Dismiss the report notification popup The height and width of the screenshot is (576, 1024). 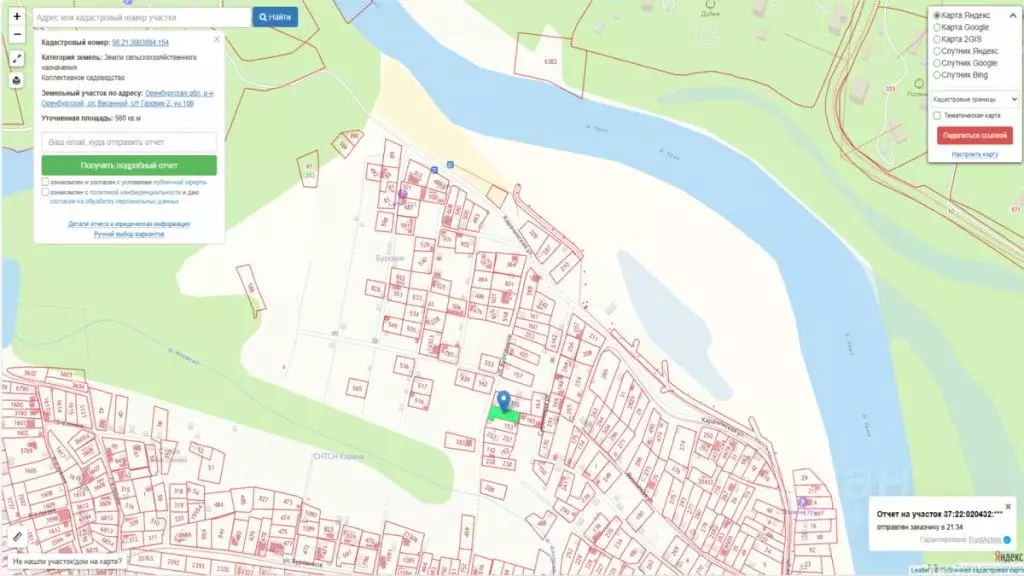tap(1008, 506)
